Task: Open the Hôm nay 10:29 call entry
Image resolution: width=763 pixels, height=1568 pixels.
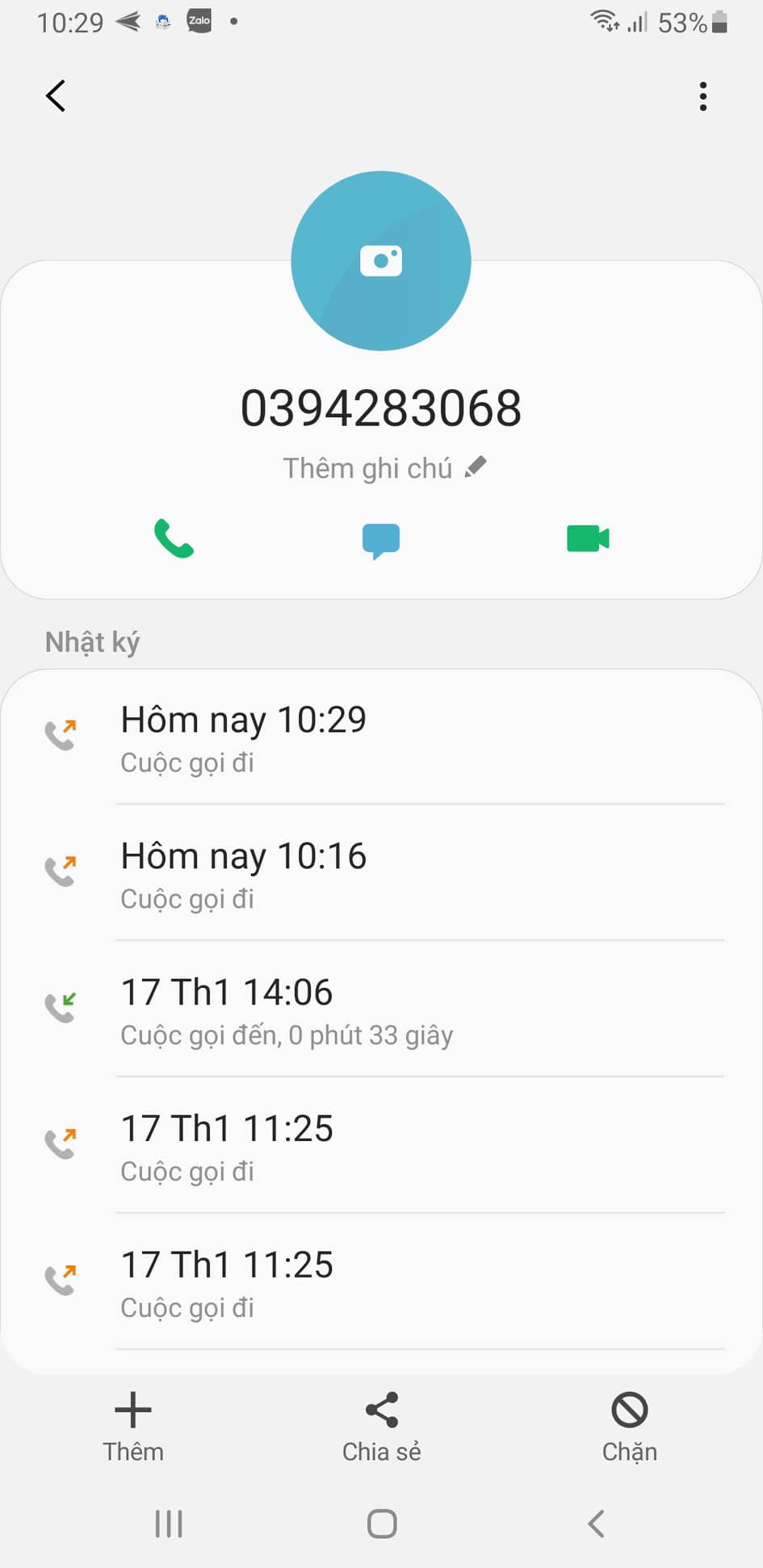Action: click(381, 738)
